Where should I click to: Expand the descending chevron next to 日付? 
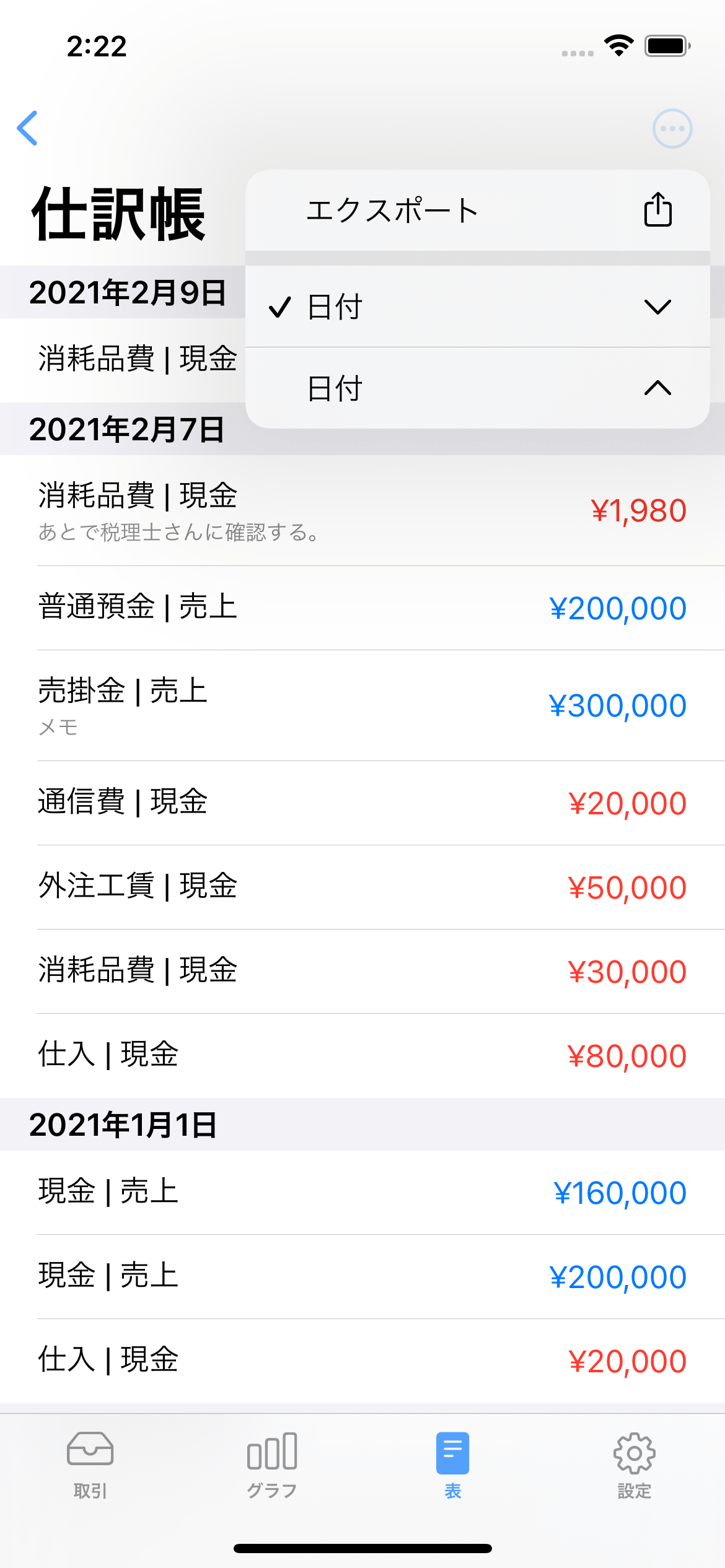(659, 306)
